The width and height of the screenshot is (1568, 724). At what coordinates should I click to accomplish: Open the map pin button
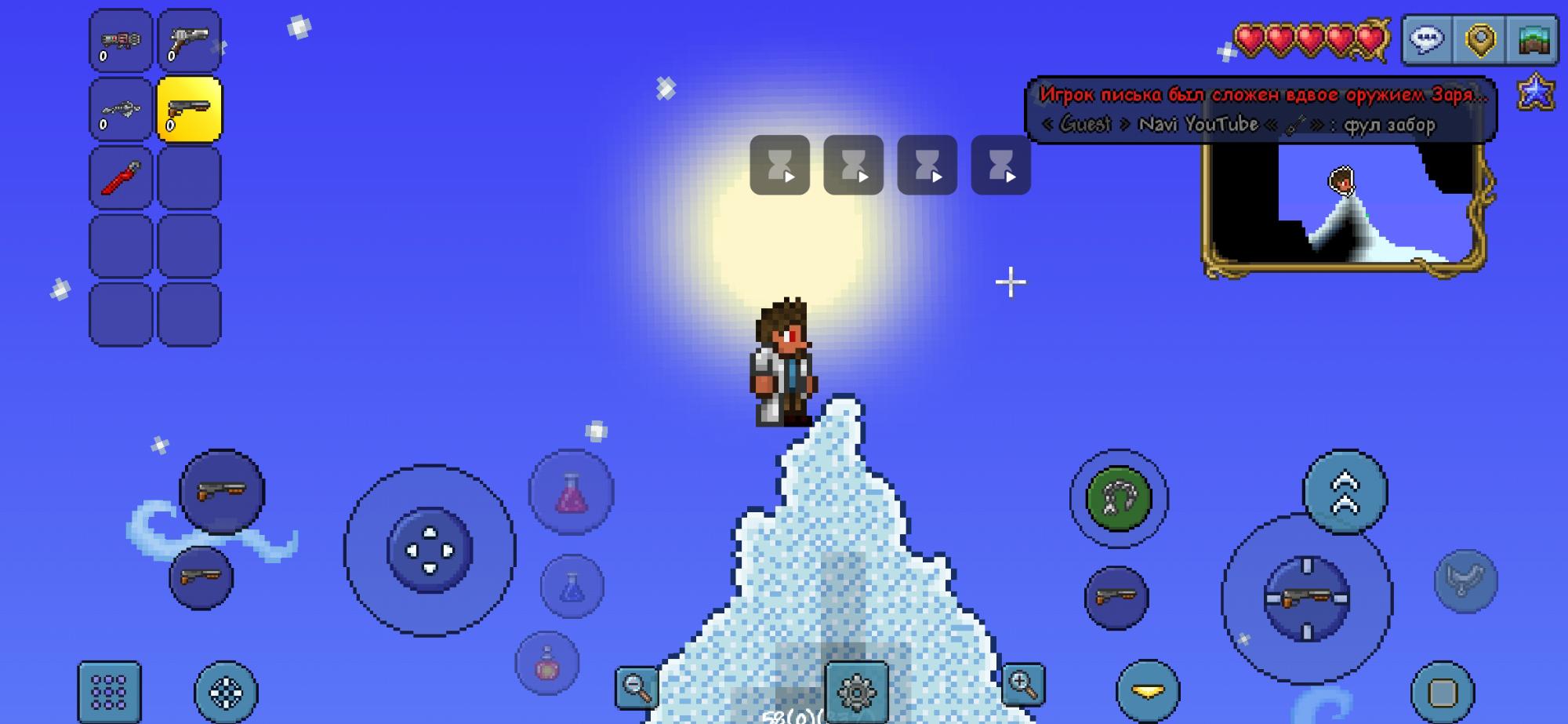tap(1480, 39)
